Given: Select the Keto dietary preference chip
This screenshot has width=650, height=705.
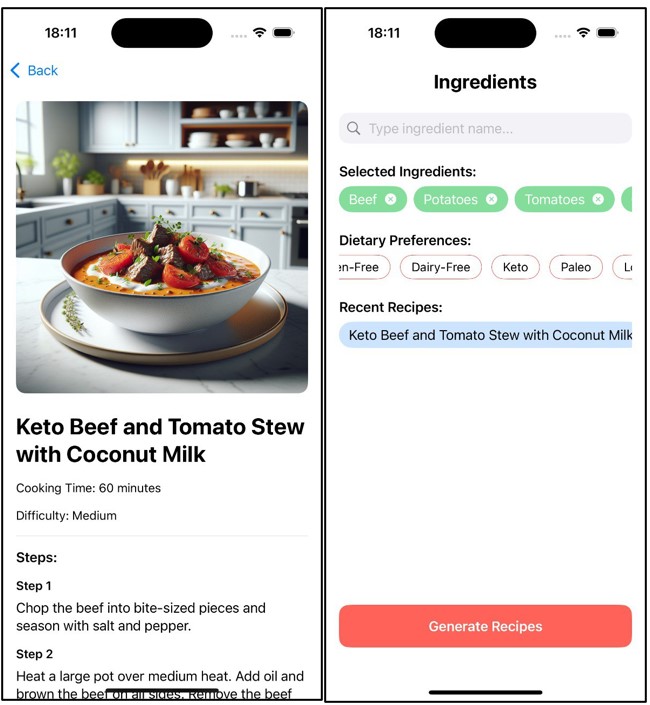Looking at the screenshot, I should [515, 267].
